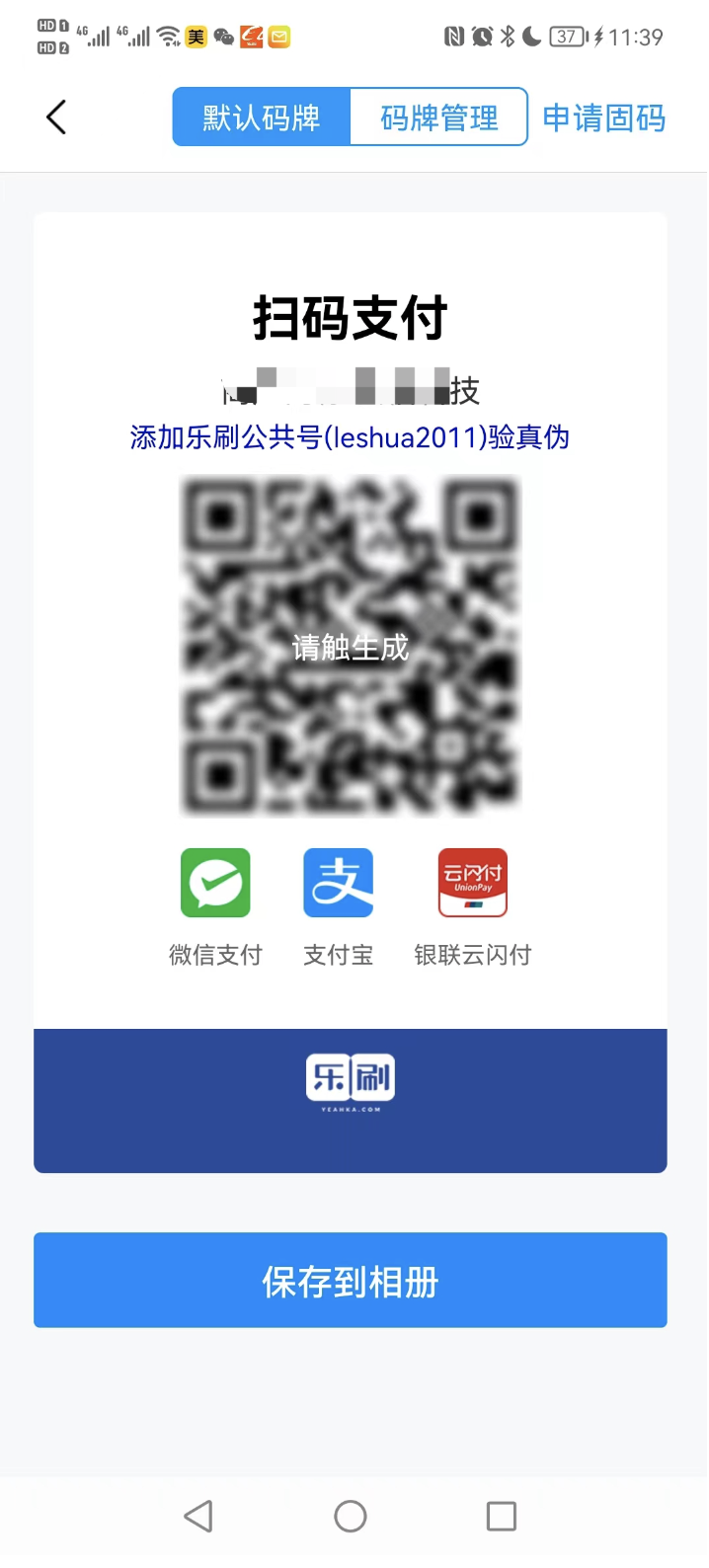
Task: Switch to the 默认码牌 tab
Action: (x=262, y=118)
